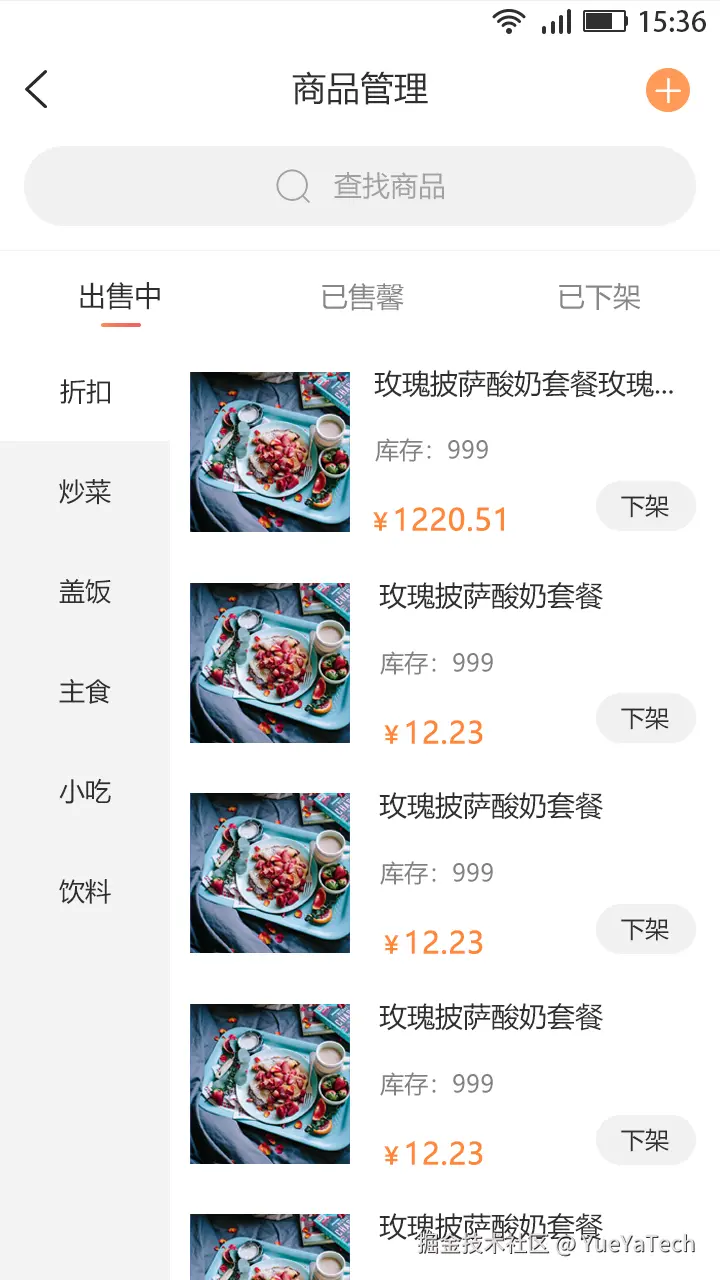This screenshot has height=1280, width=720.
Task: Tap the back arrow to leave 商品管理
Action: pos(37,89)
